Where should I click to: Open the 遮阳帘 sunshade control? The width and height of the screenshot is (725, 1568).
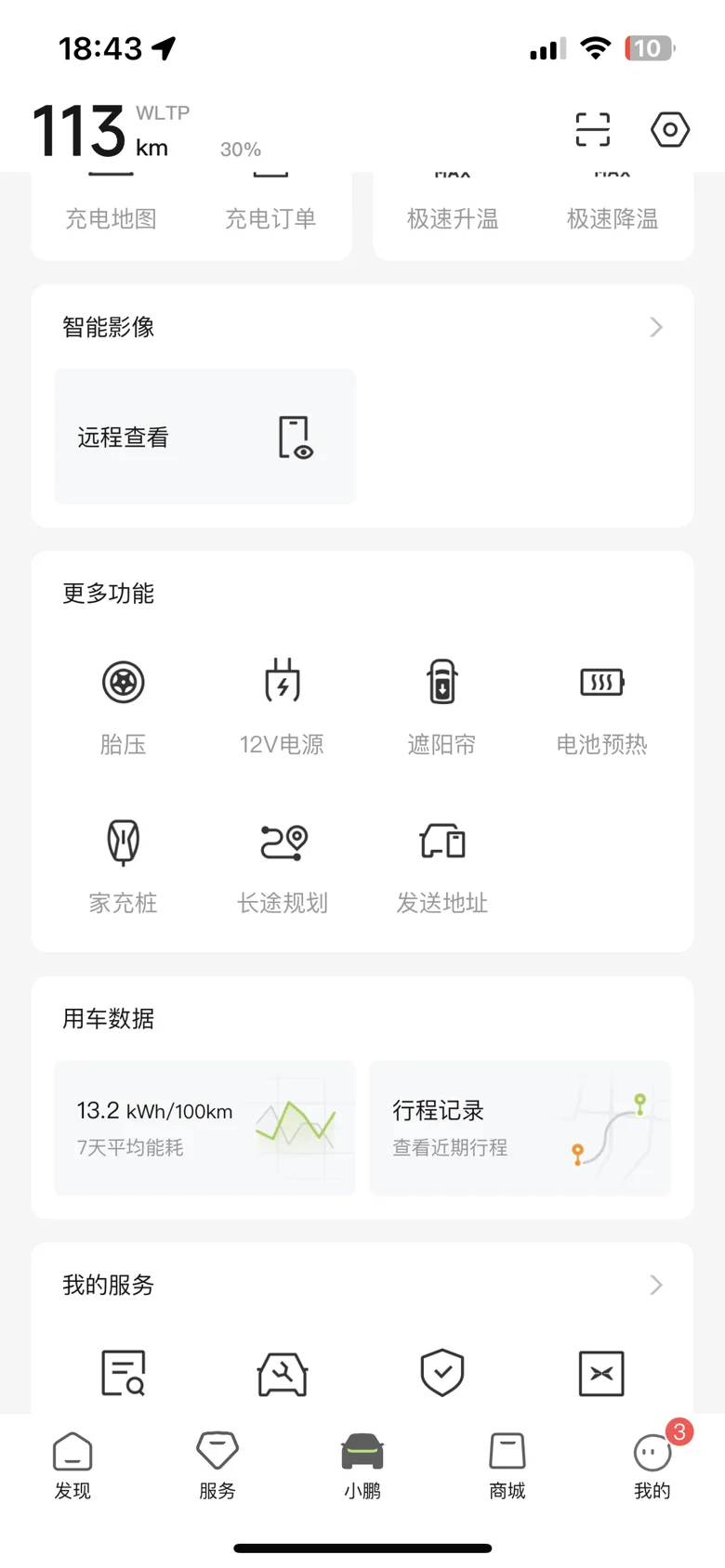(x=442, y=706)
